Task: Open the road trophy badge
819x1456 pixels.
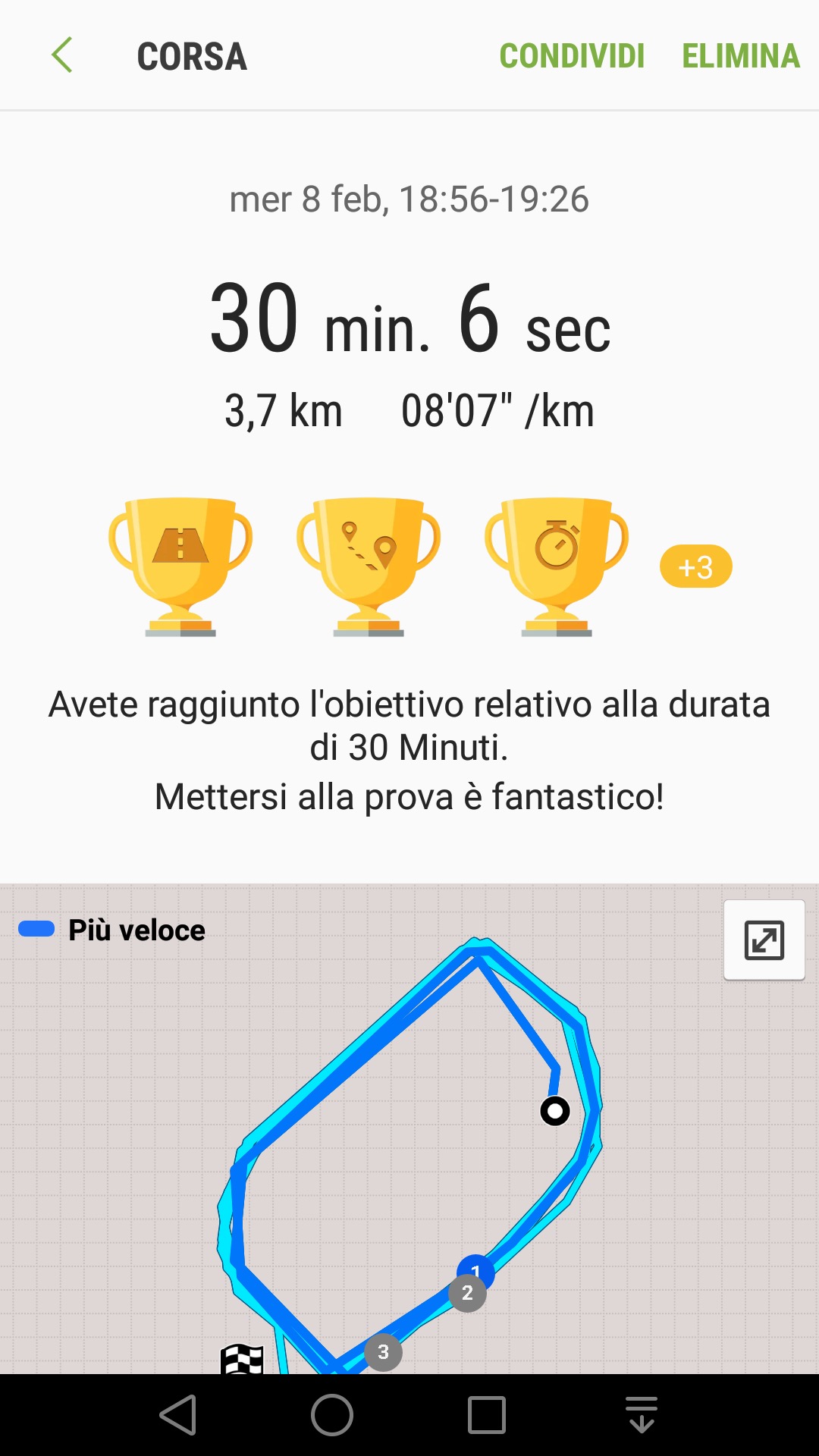Action: click(x=180, y=565)
